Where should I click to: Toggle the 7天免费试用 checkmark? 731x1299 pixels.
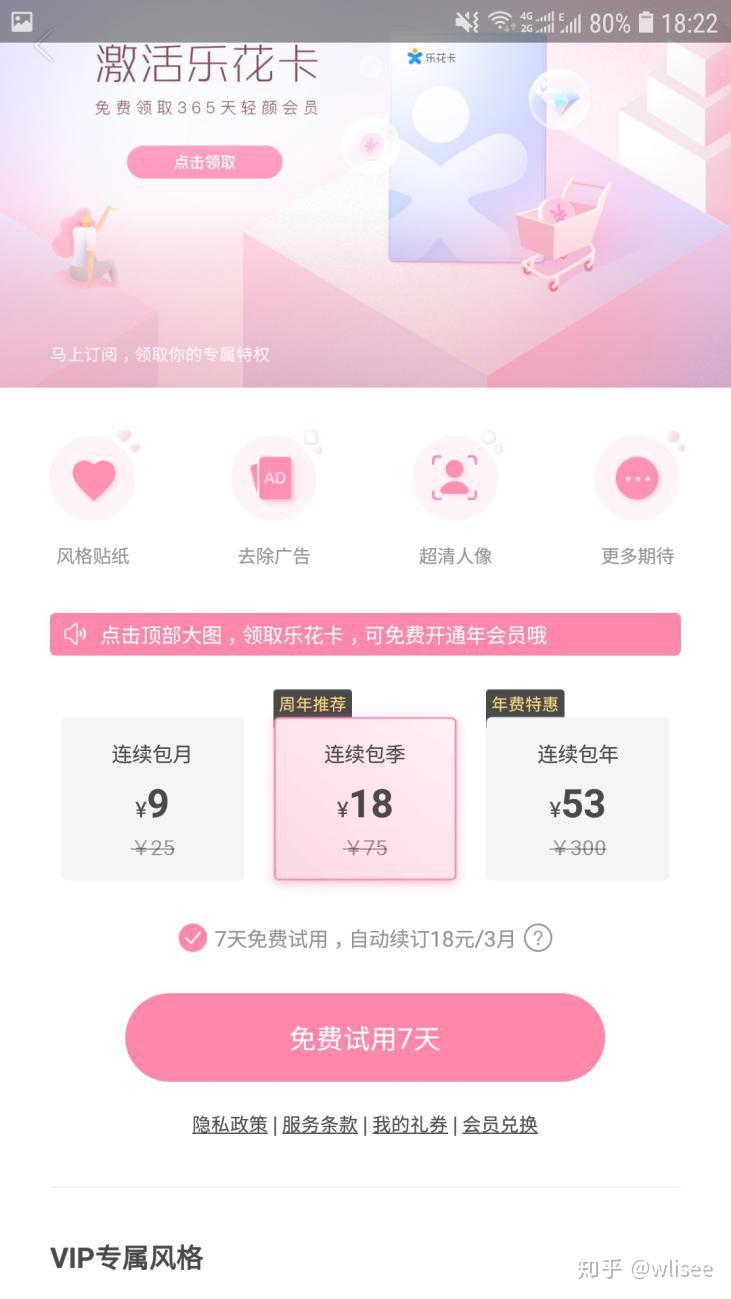point(191,938)
